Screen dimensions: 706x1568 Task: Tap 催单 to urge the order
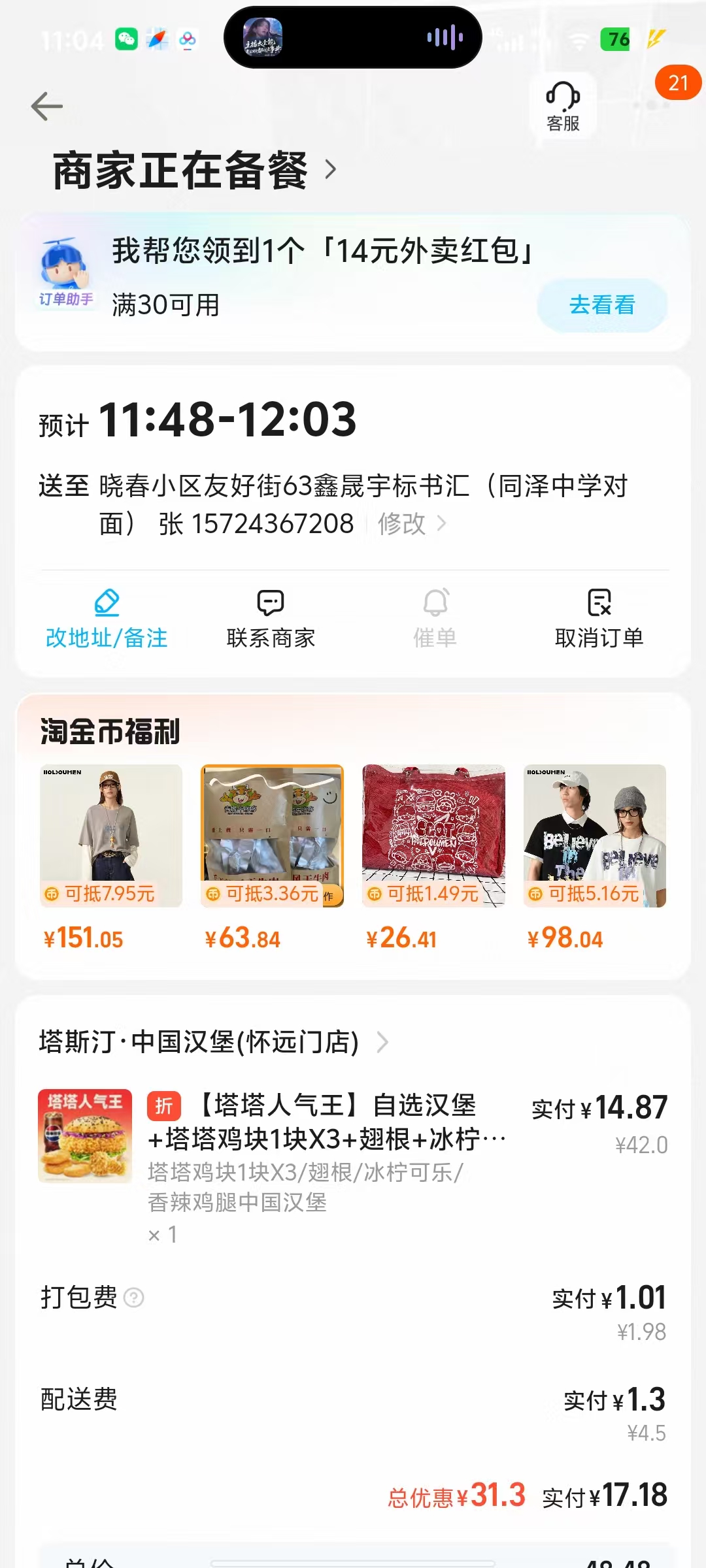pyautogui.click(x=435, y=619)
